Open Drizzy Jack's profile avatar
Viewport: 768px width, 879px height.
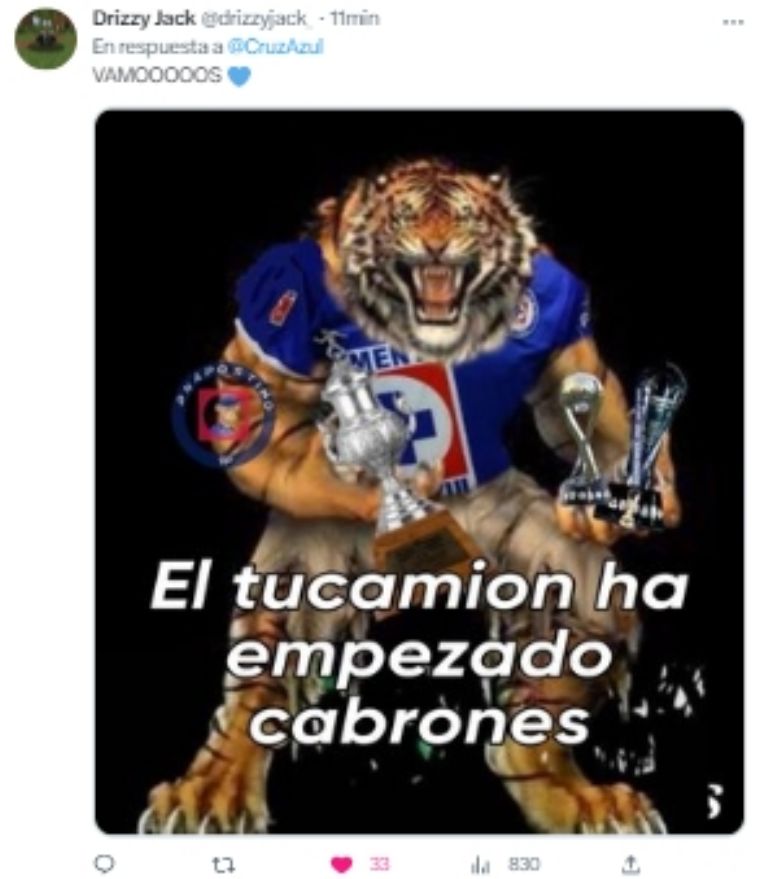(45, 39)
